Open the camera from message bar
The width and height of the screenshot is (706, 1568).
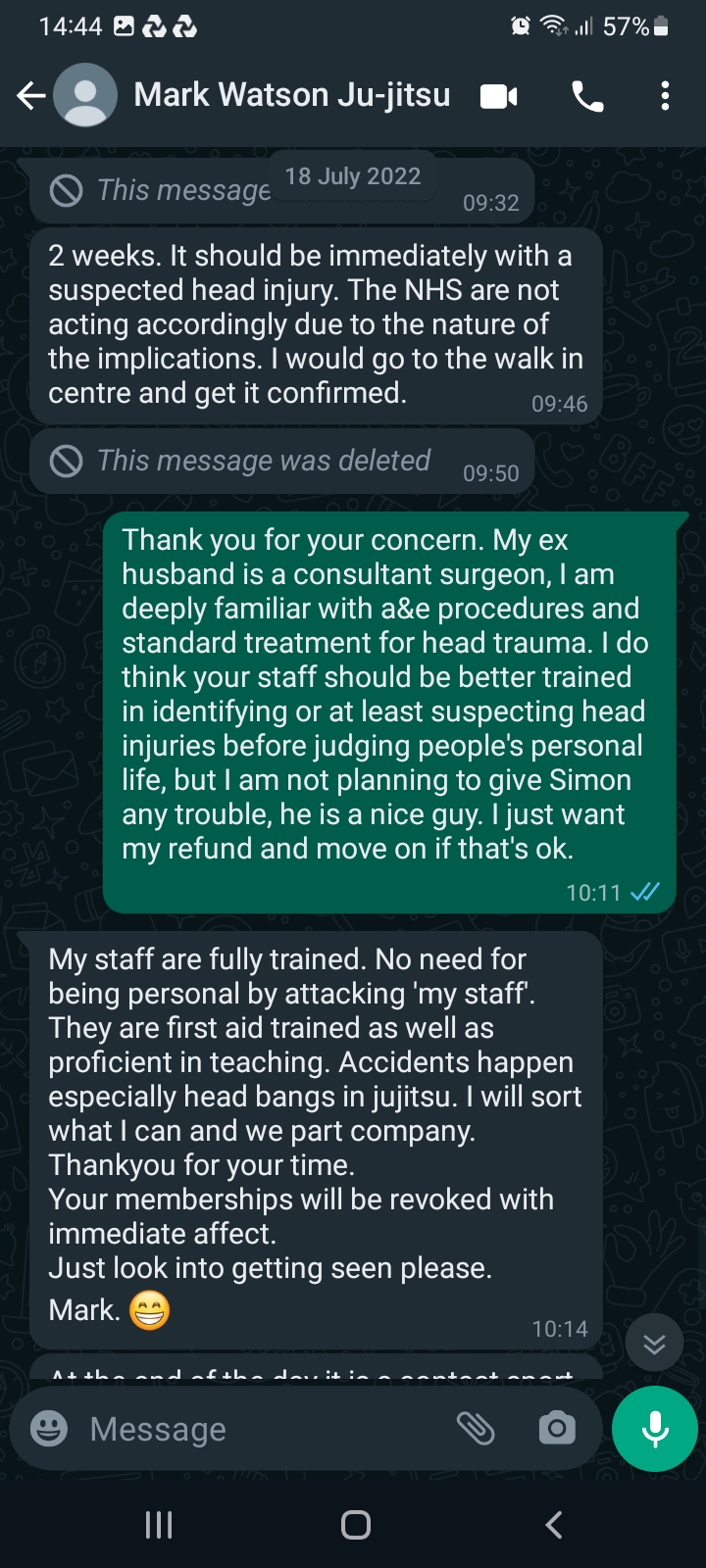[x=557, y=1429]
